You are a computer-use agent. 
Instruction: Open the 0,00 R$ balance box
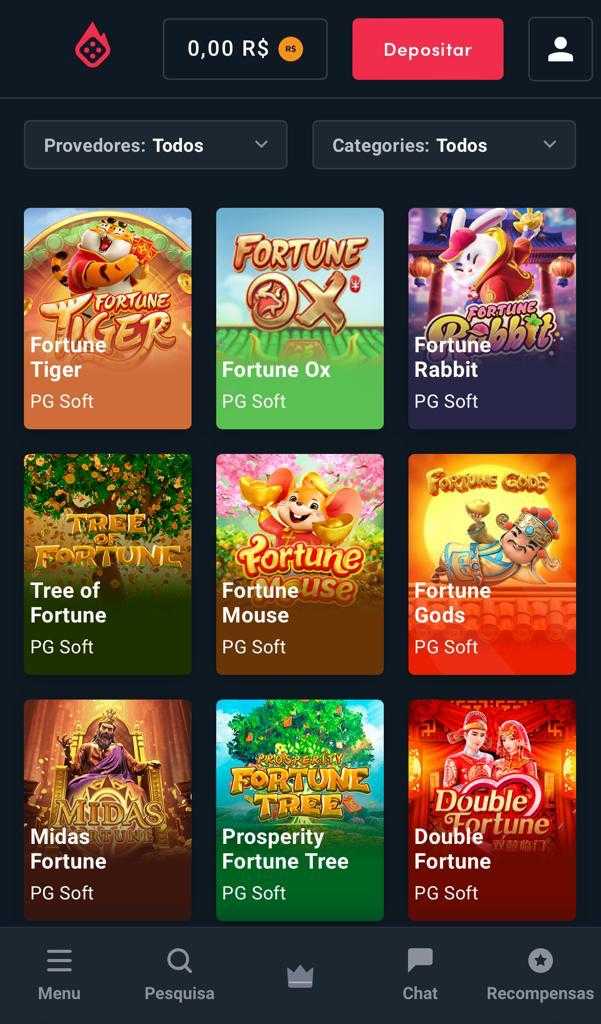coord(245,49)
